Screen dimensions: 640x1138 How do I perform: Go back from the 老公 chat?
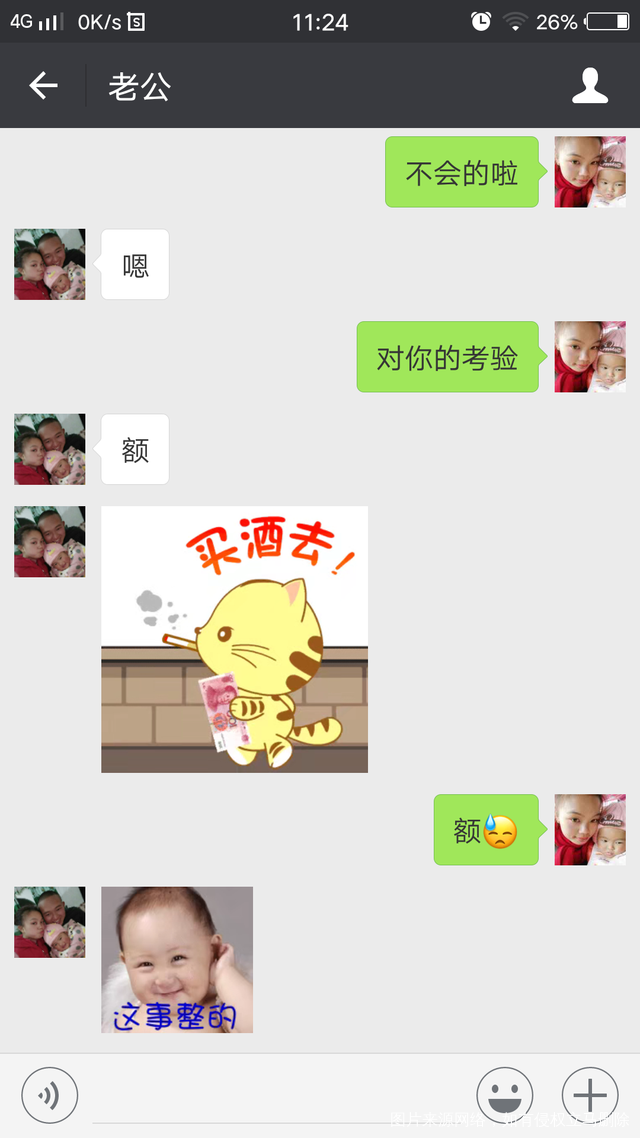pyautogui.click(x=43, y=86)
